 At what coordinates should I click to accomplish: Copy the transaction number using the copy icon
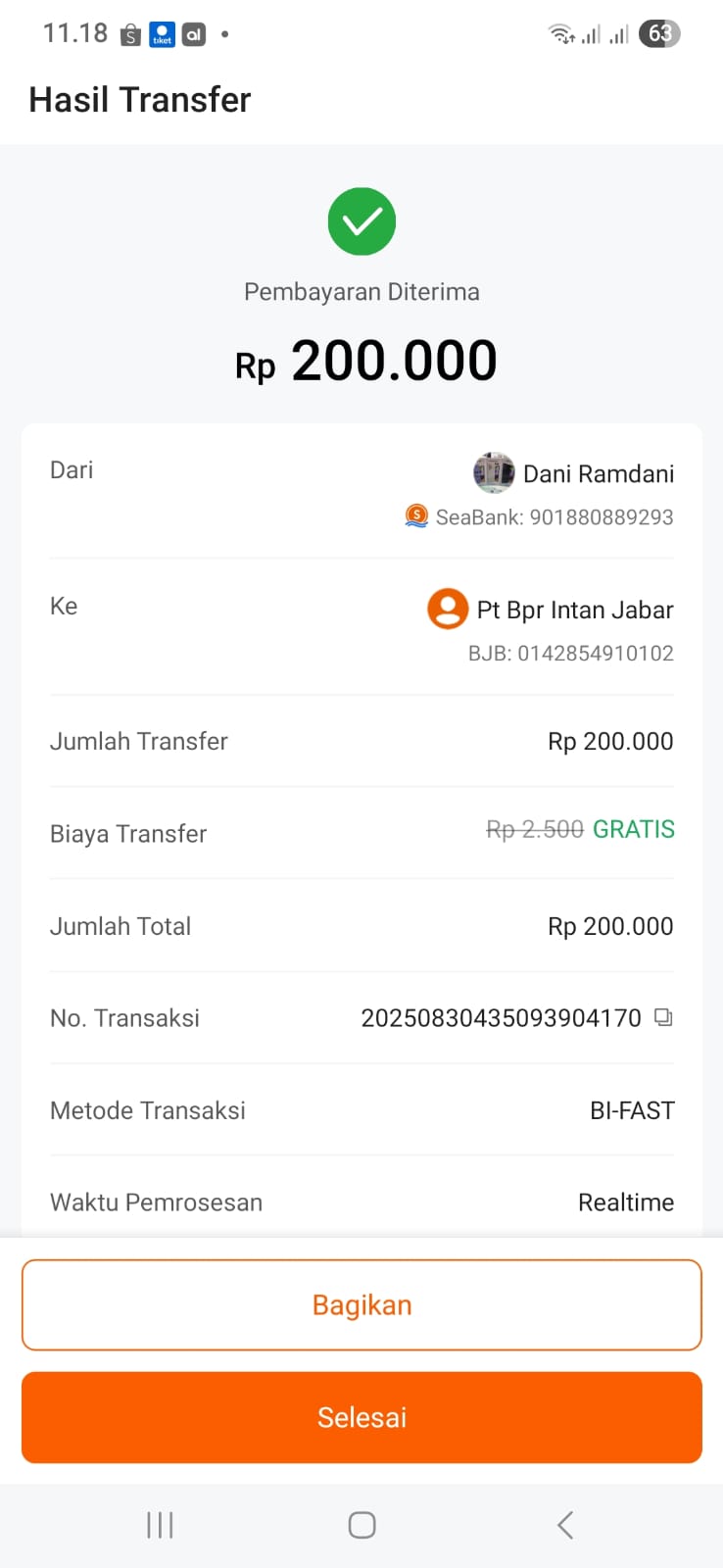click(x=663, y=1017)
